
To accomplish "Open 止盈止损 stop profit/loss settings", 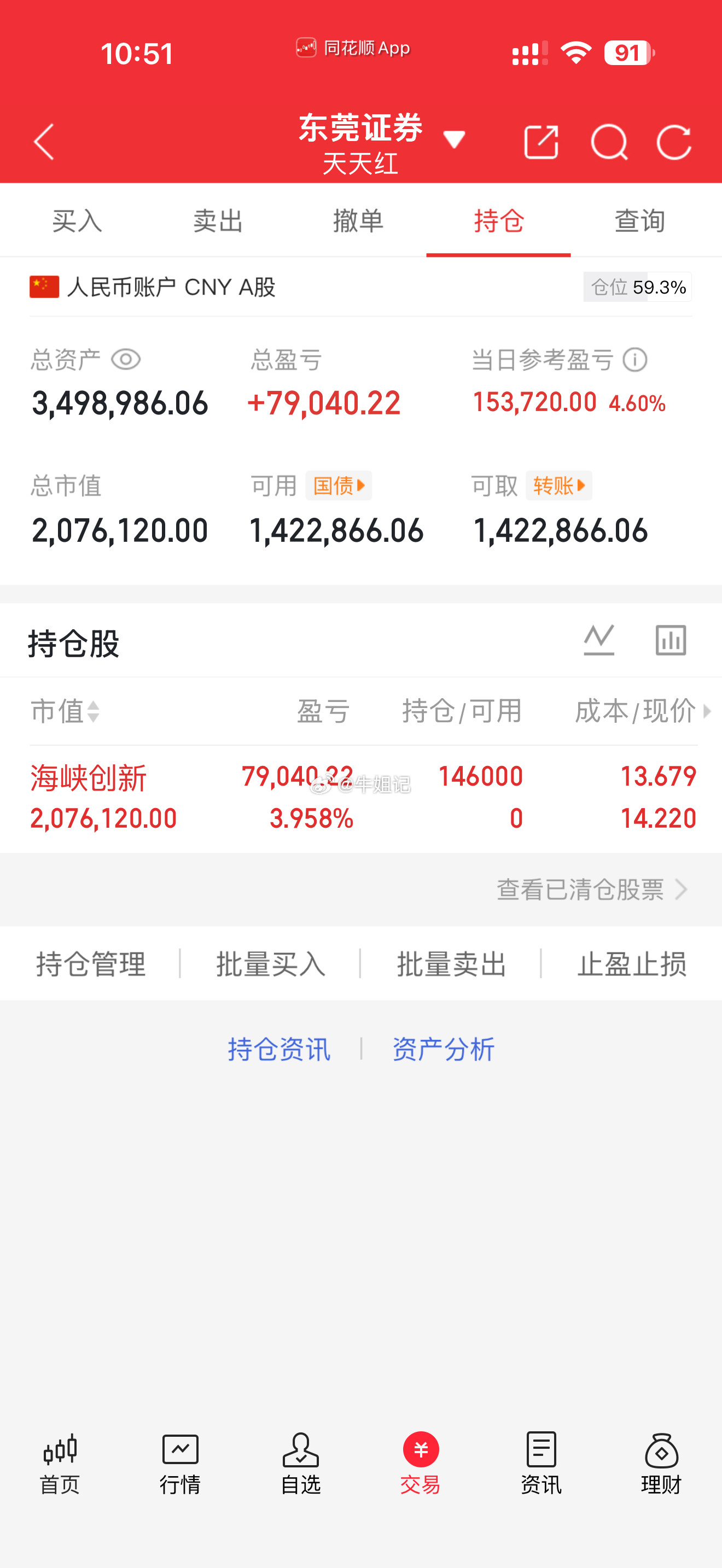I will 632,964.
